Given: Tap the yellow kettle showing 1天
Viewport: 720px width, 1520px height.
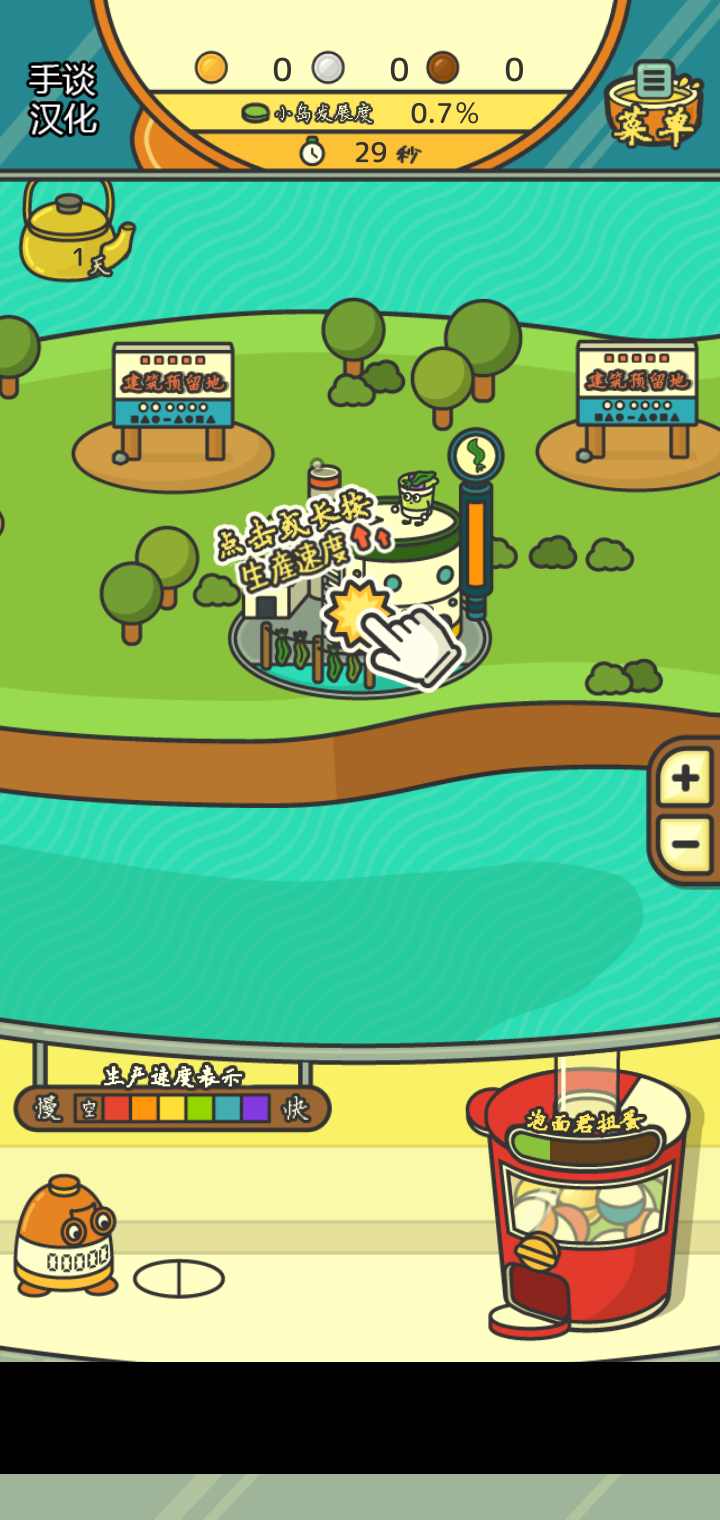Looking at the screenshot, I should (72, 236).
